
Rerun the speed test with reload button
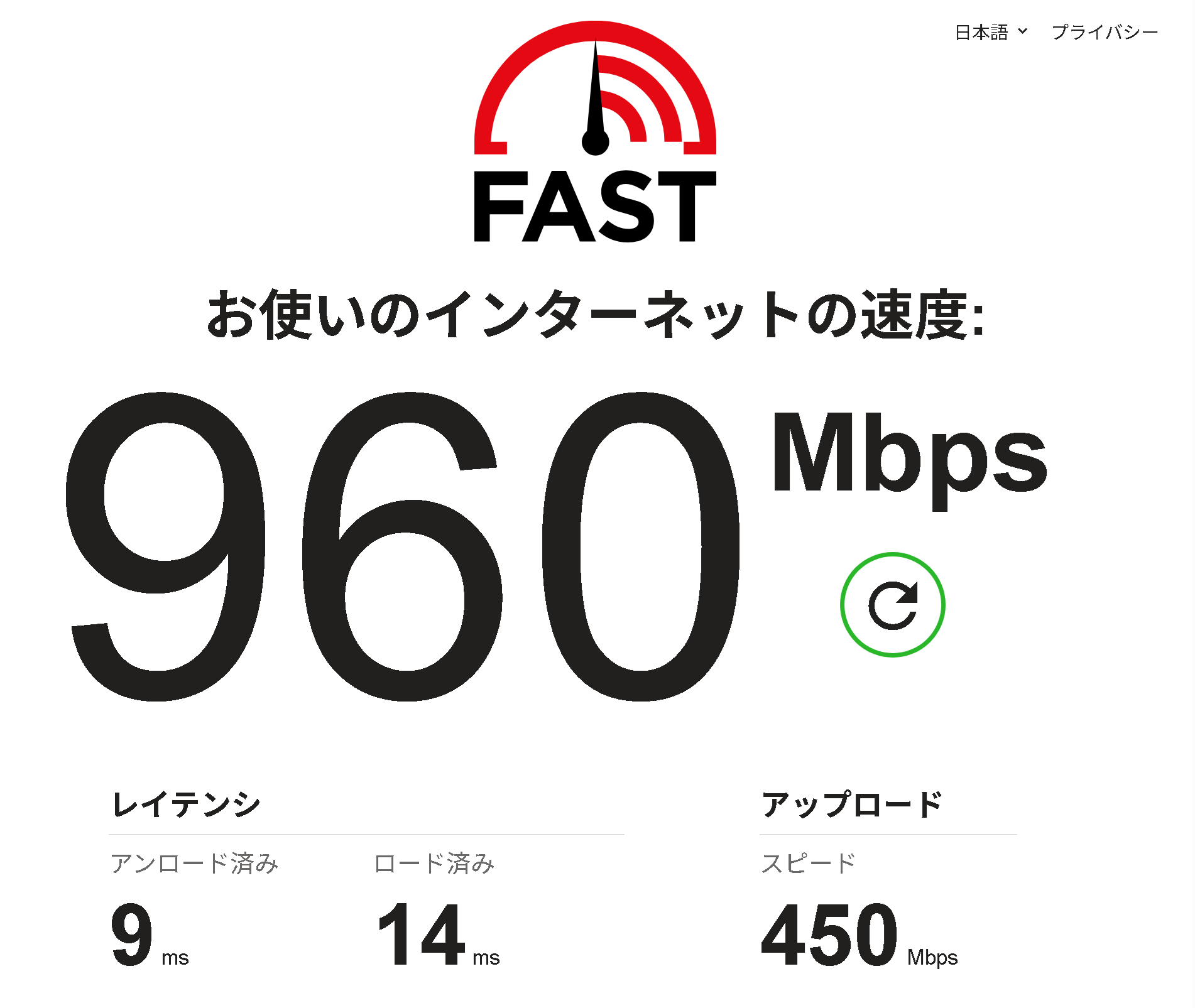892,605
